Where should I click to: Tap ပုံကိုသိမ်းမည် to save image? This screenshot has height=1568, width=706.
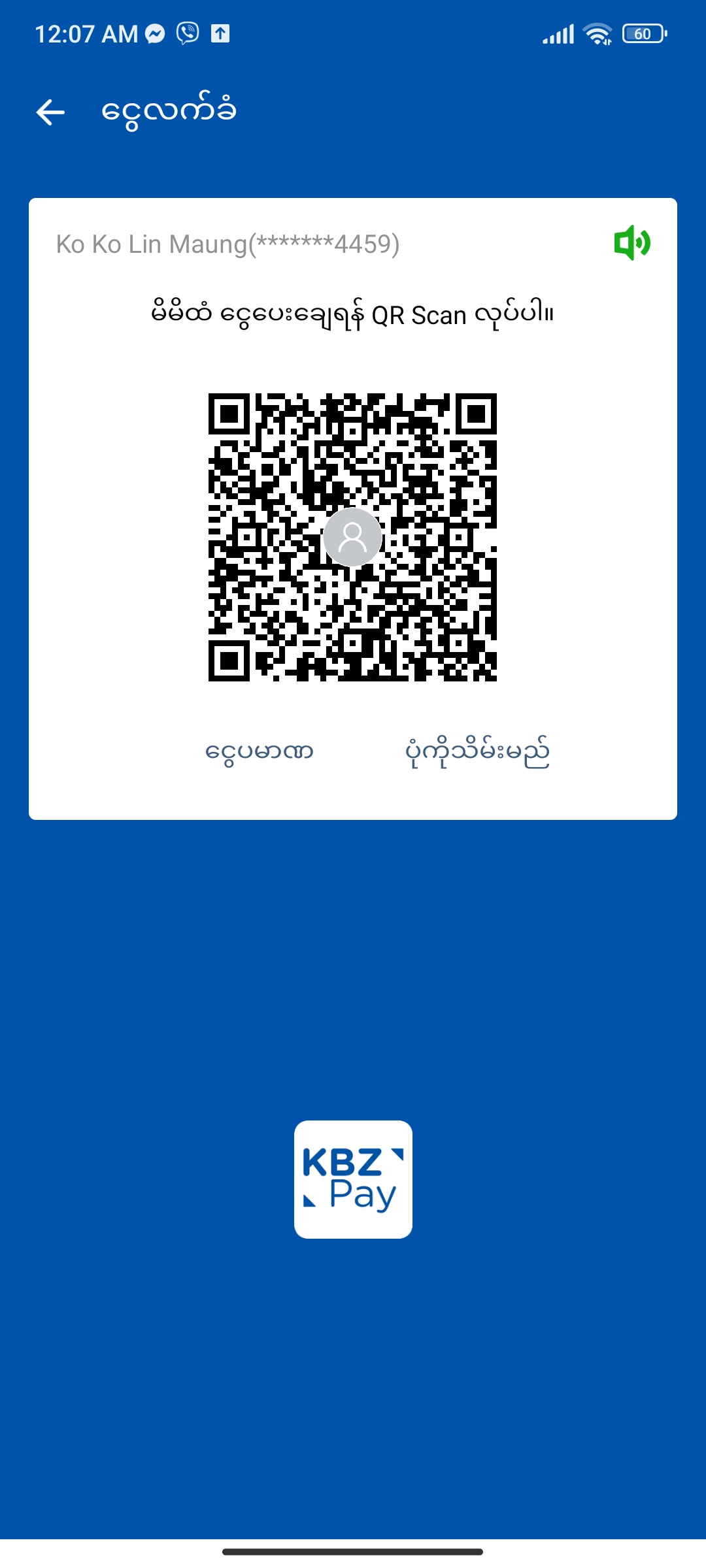click(x=477, y=752)
